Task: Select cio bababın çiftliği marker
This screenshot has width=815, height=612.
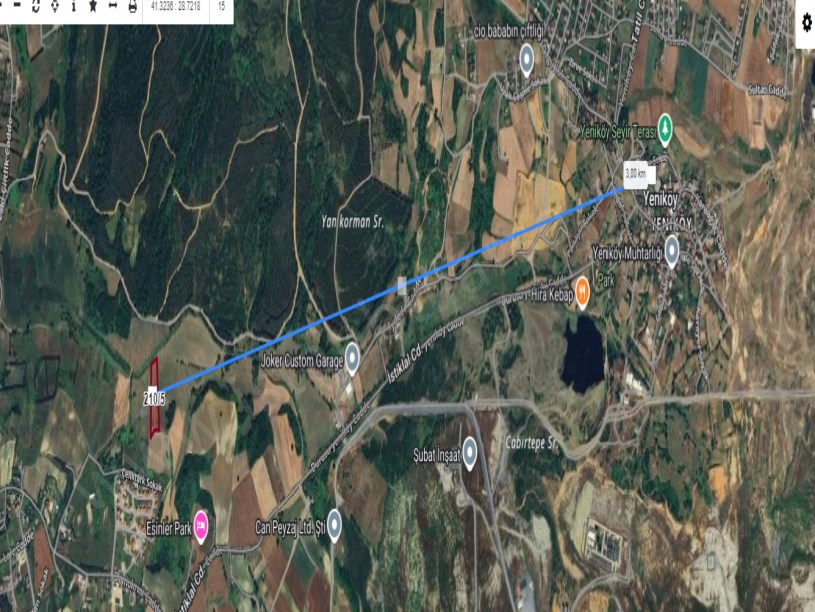Action: [527, 62]
